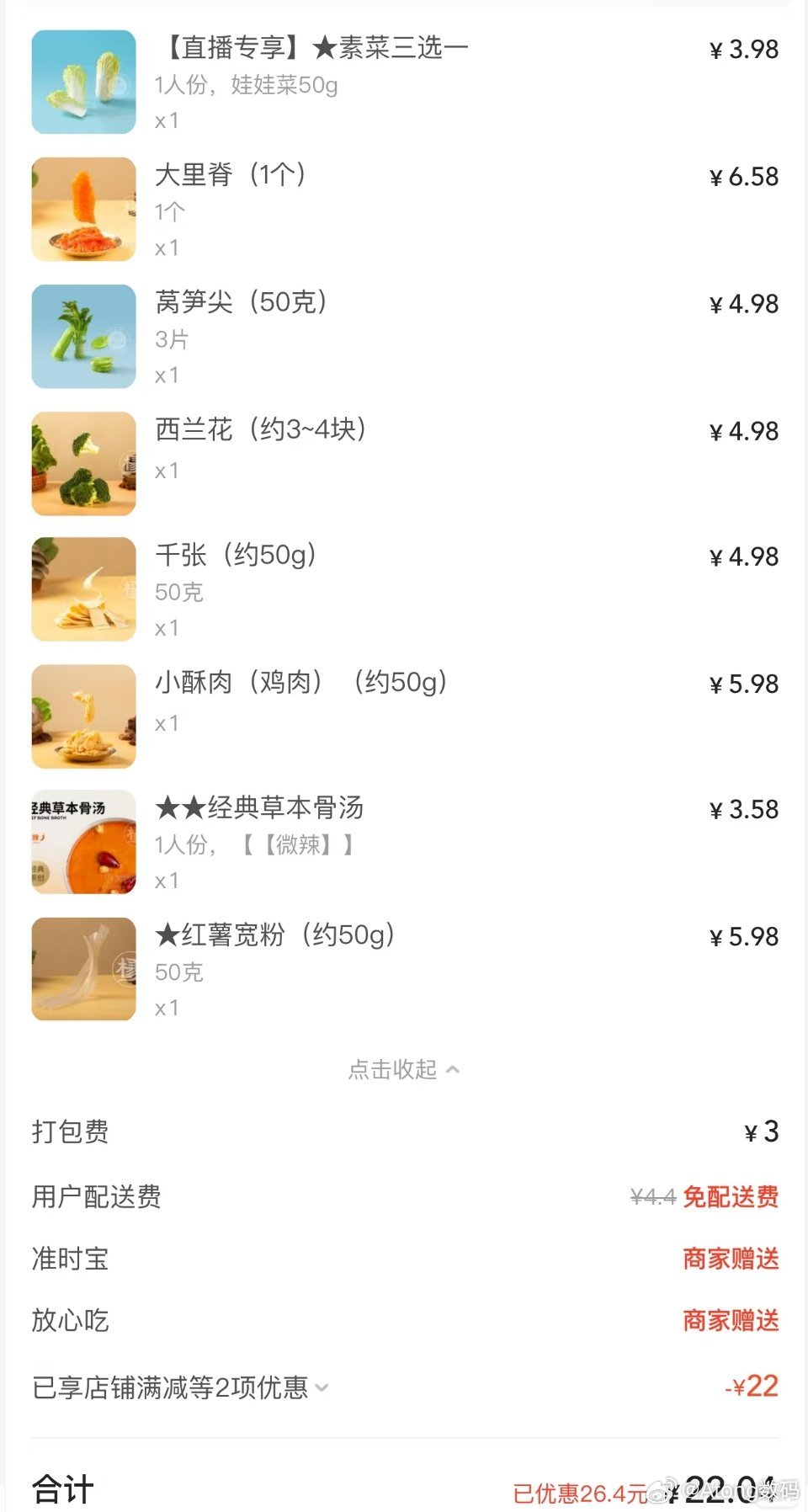Collapse the order list via 点击收起
This screenshot has height=1512, width=808.
(x=392, y=1070)
